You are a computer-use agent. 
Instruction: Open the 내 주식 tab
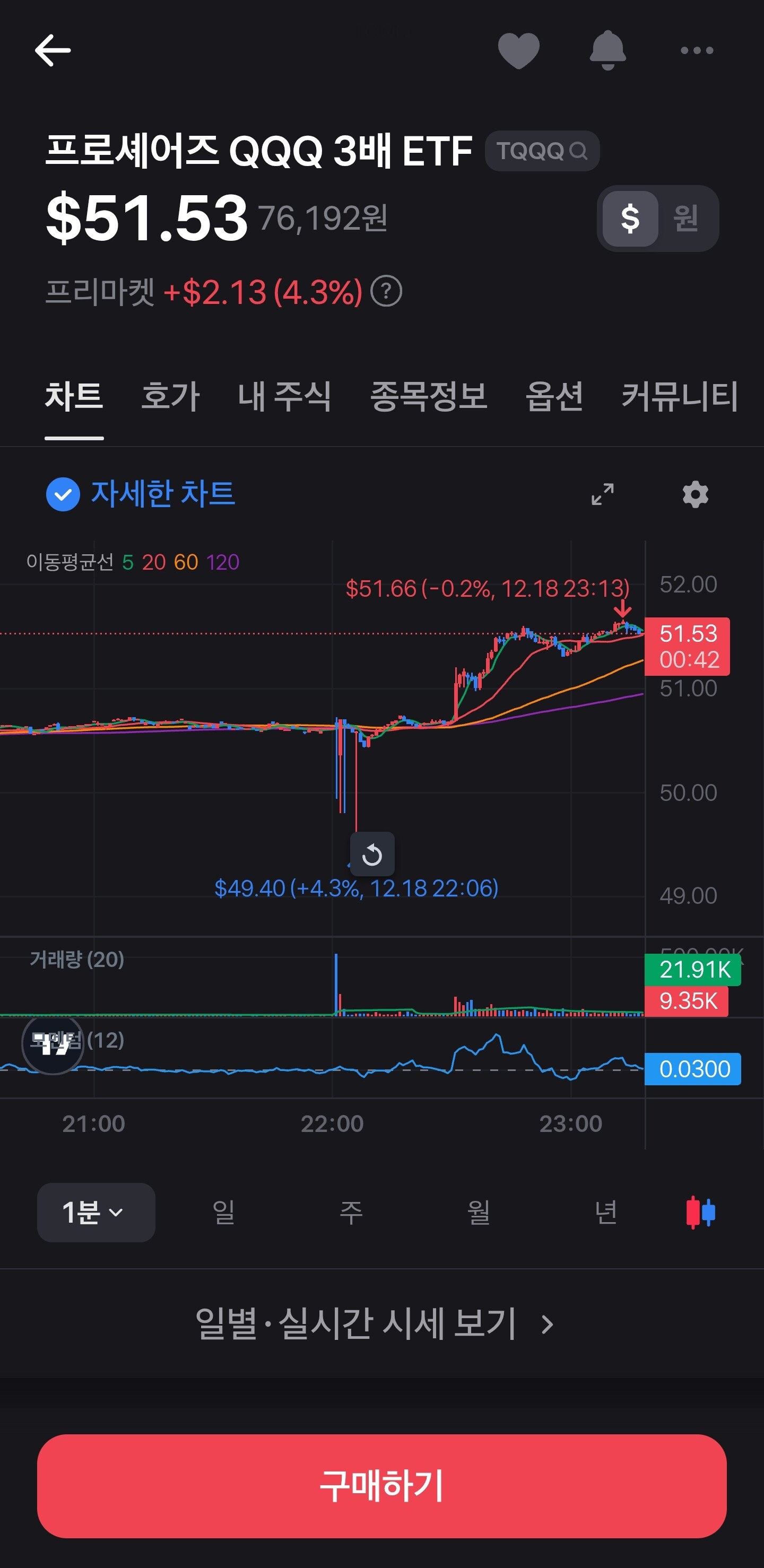pos(284,397)
